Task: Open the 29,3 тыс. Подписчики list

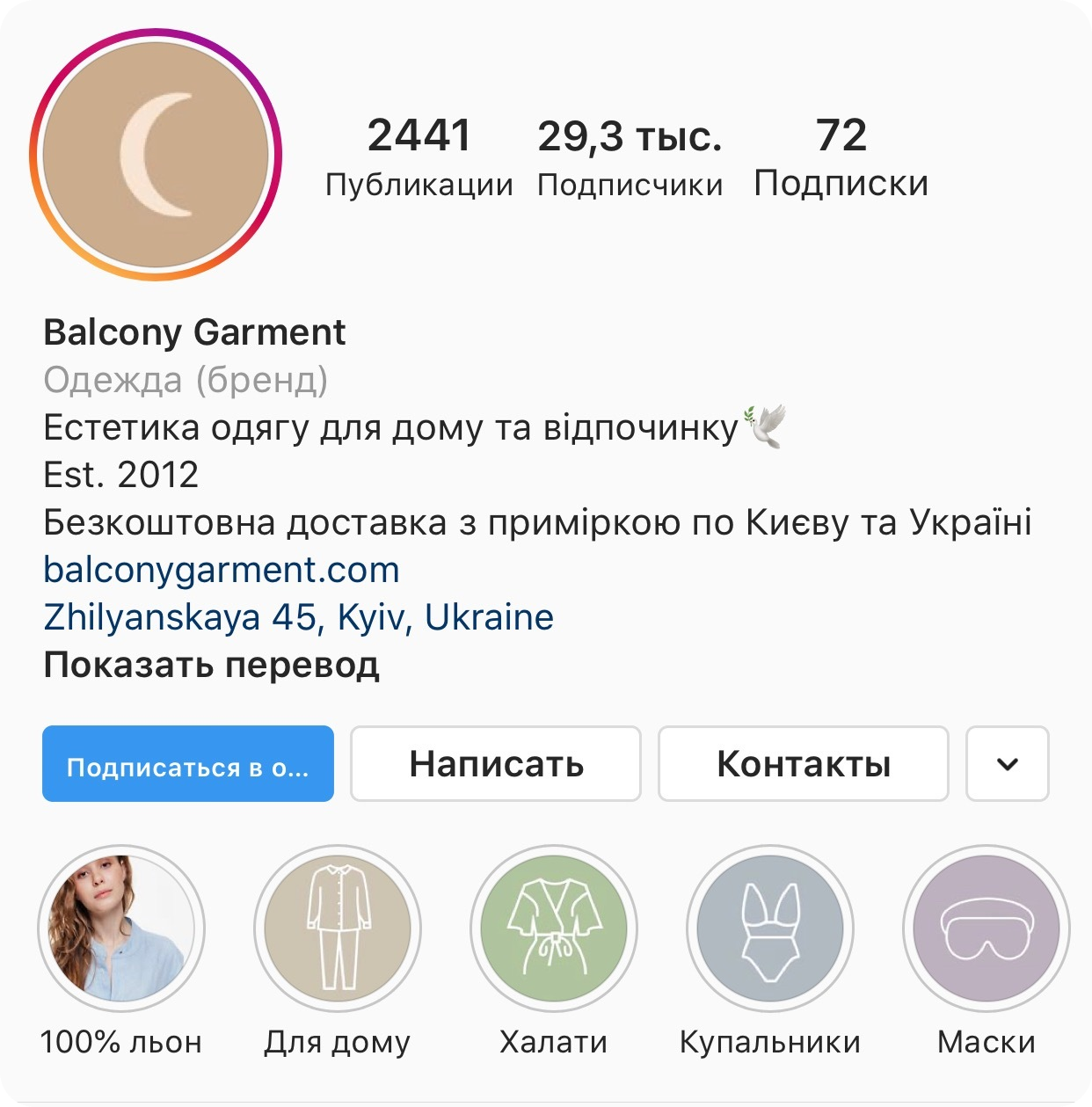Action: (x=630, y=158)
